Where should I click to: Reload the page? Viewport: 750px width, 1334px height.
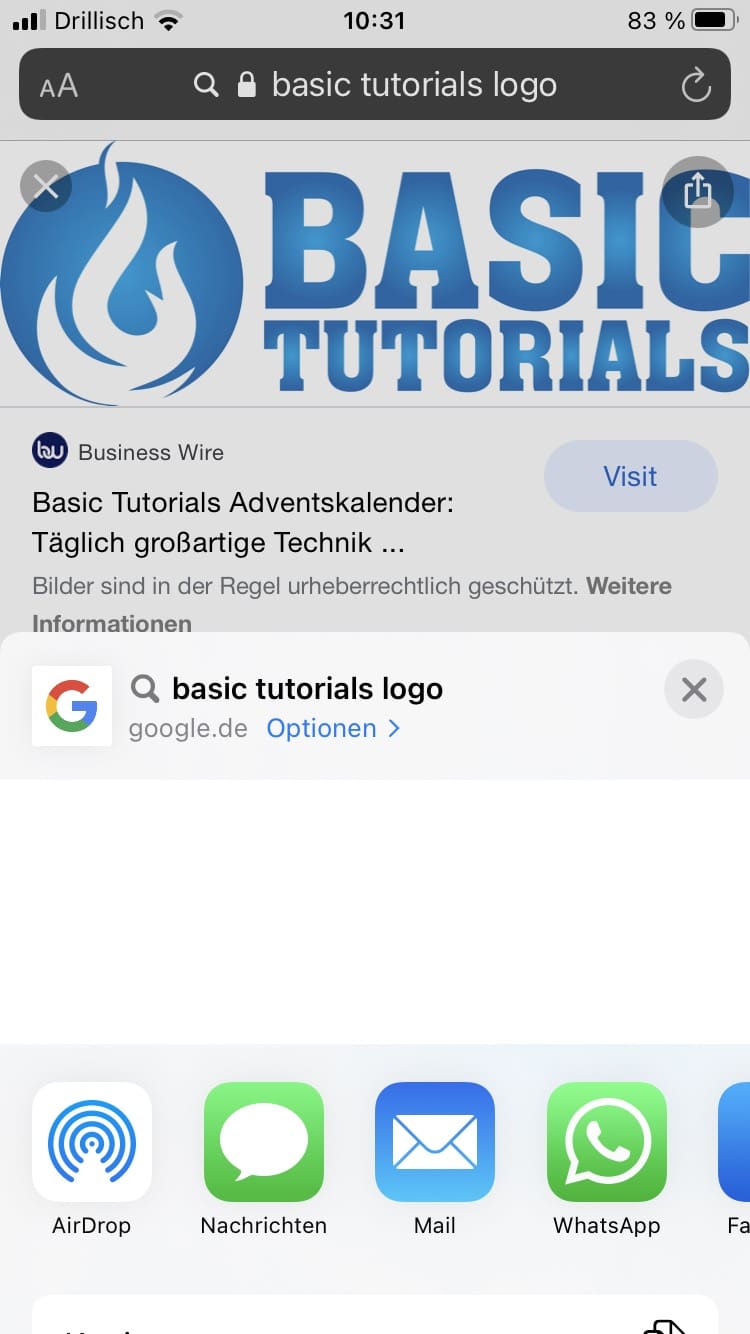[x=696, y=86]
